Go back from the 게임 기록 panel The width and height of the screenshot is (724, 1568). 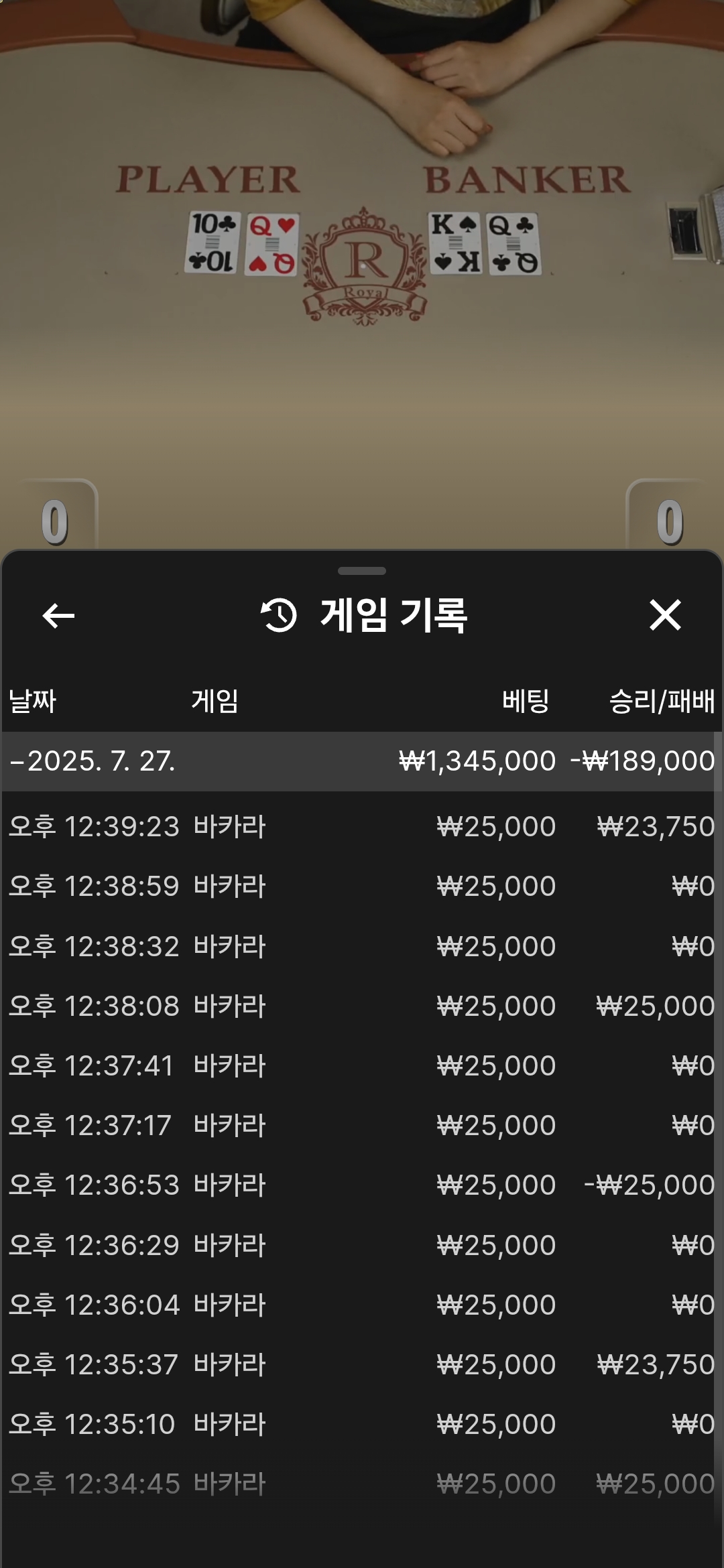coord(58,616)
